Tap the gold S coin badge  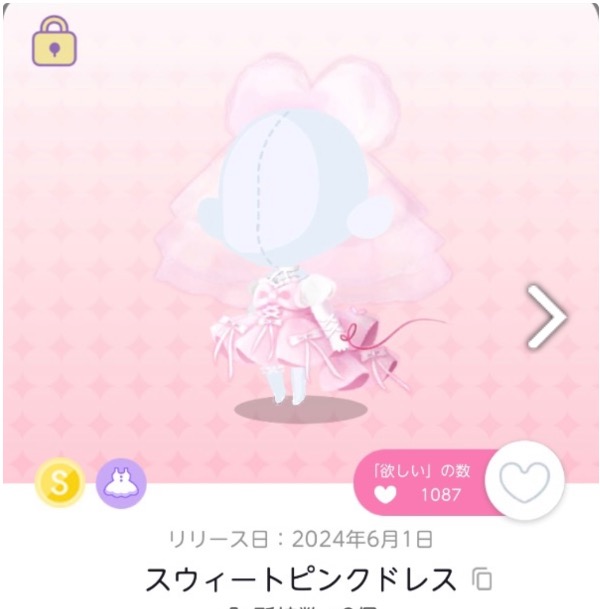[x=60, y=485]
